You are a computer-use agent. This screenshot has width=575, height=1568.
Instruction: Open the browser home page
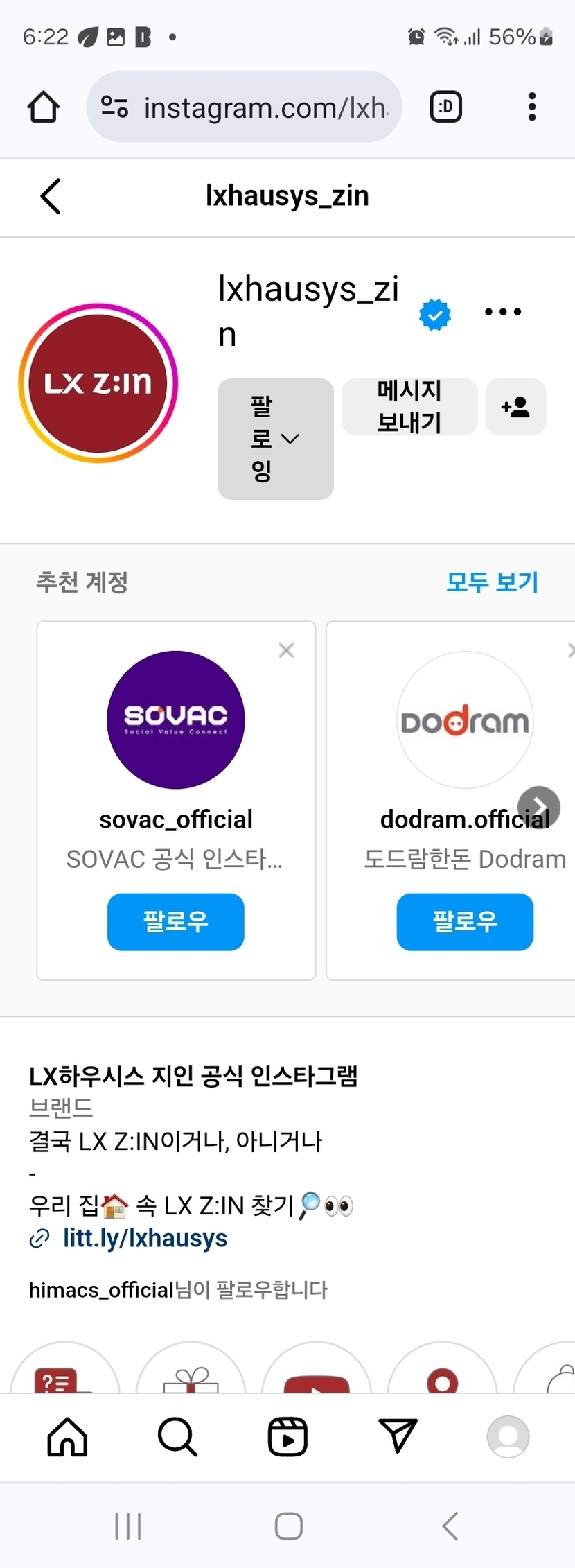click(x=43, y=107)
